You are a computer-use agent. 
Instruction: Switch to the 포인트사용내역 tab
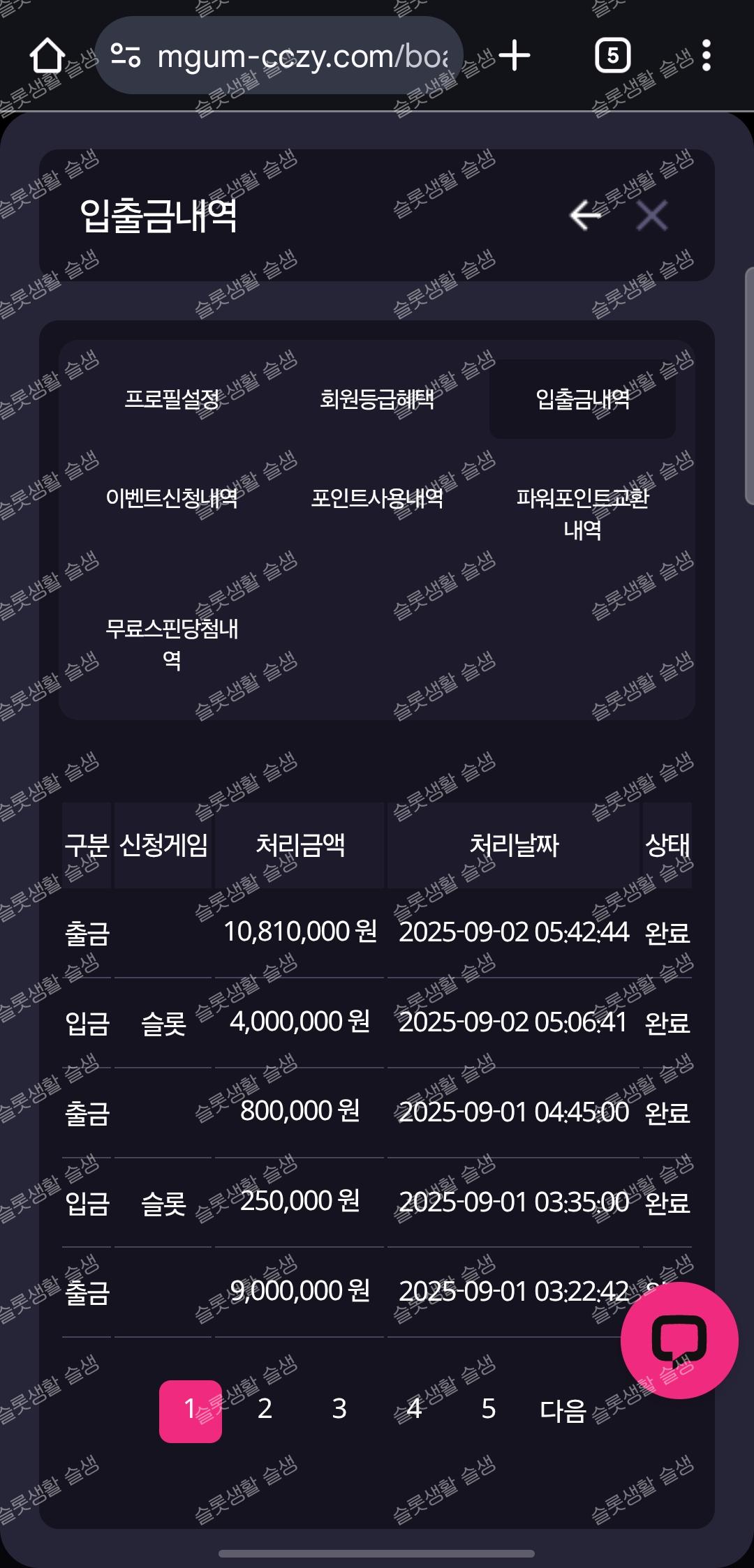pyautogui.click(x=377, y=498)
